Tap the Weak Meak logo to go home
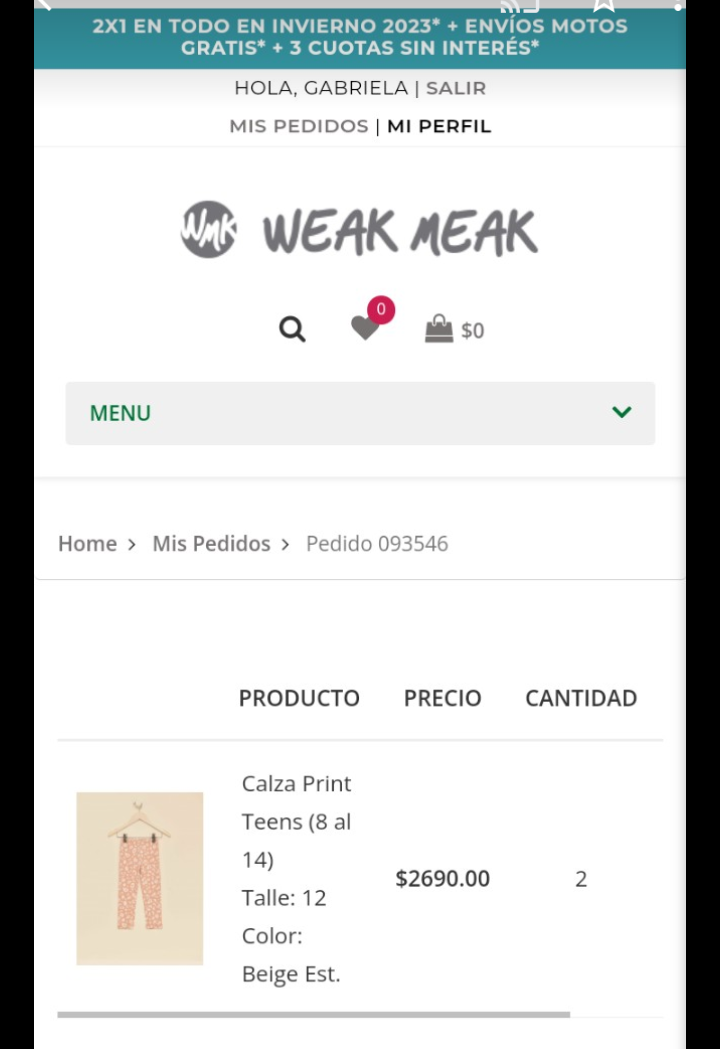This screenshot has height=1049, width=720. [360, 230]
